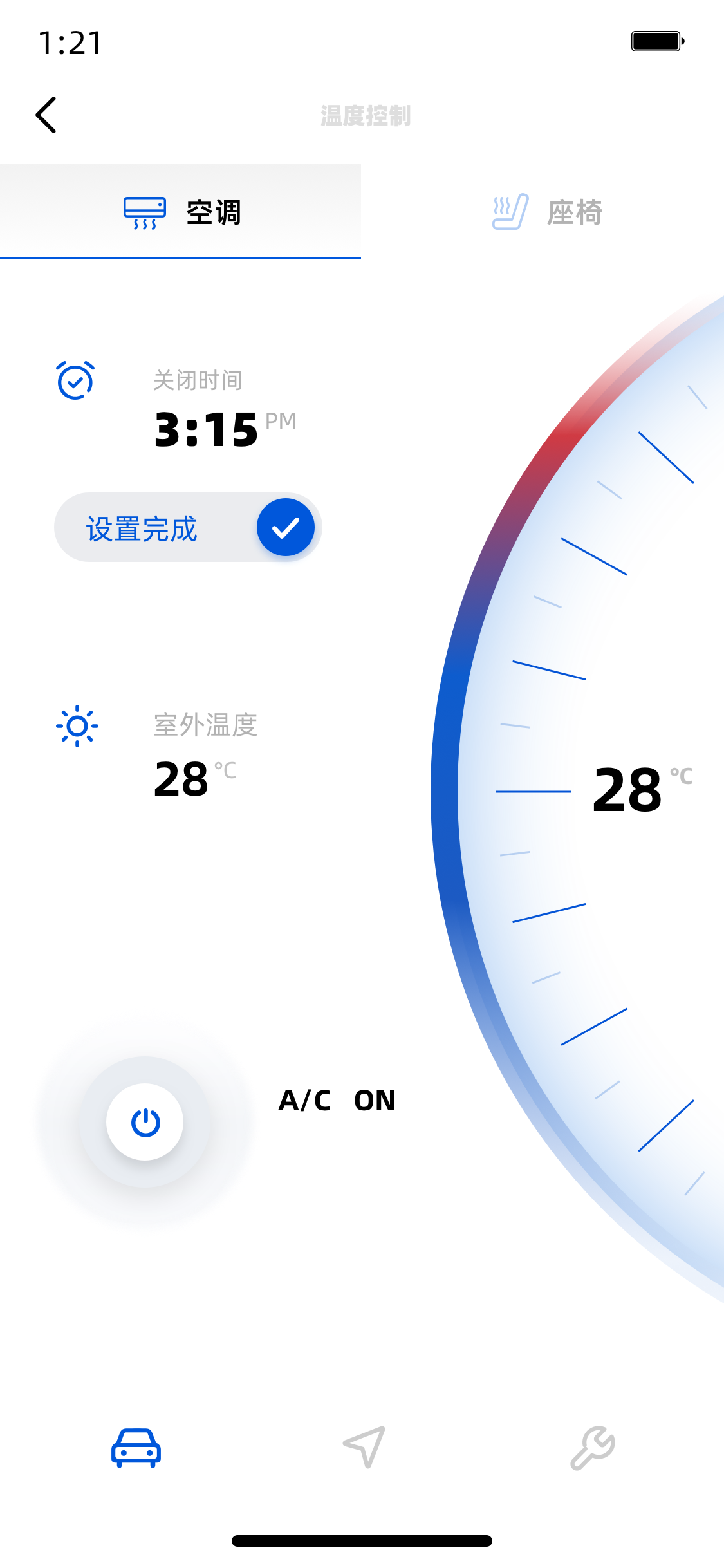
Task: Edit the 3:15 PM shut-off time
Action: (x=207, y=429)
